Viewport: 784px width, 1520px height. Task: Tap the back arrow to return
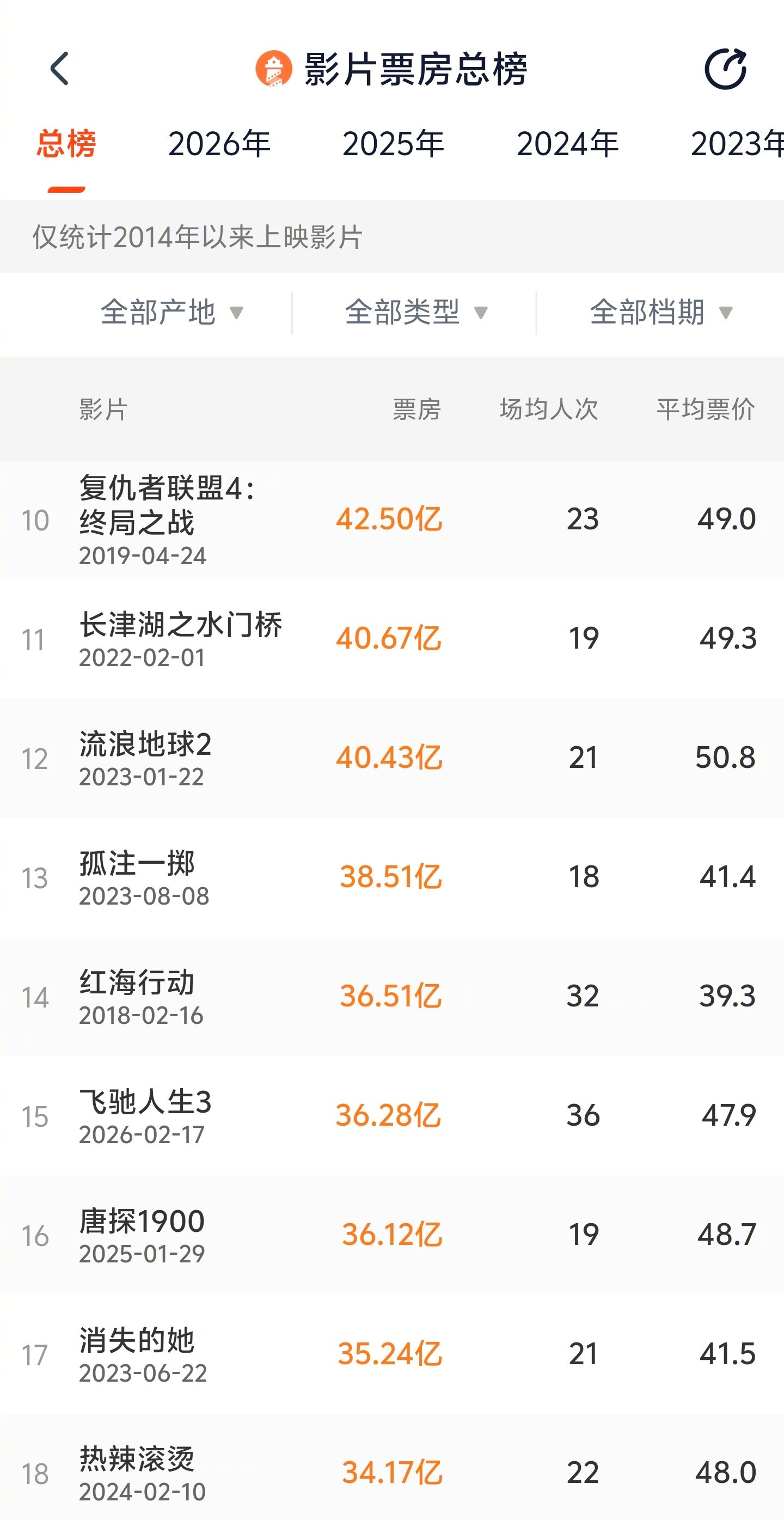tap(59, 68)
